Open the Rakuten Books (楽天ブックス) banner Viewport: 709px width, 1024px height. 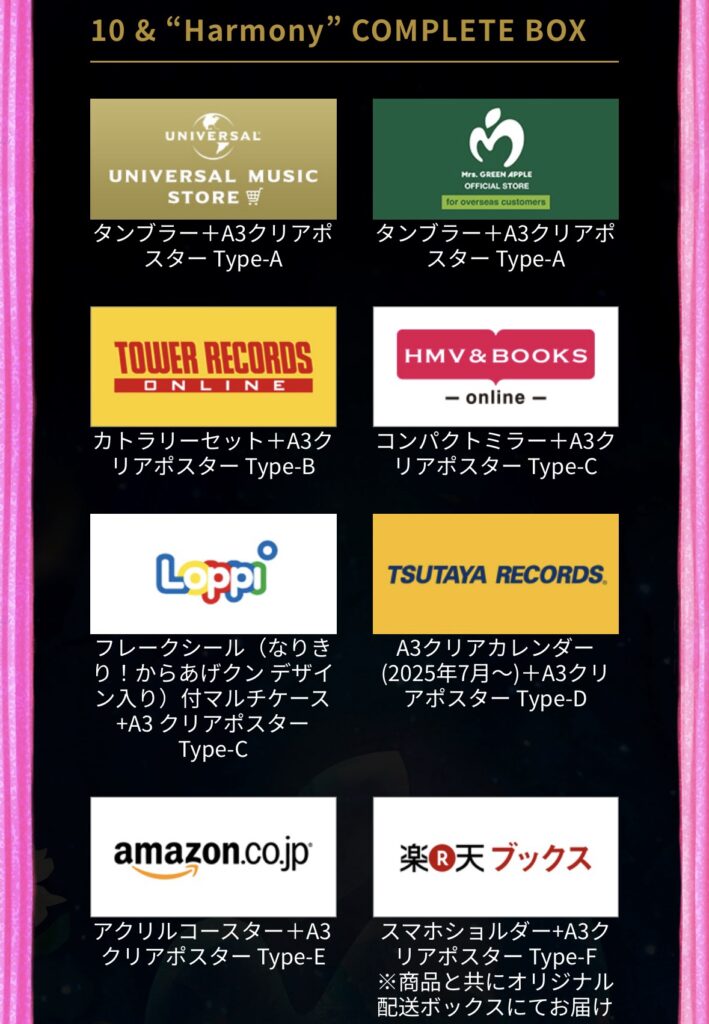(x=495, y=856)
